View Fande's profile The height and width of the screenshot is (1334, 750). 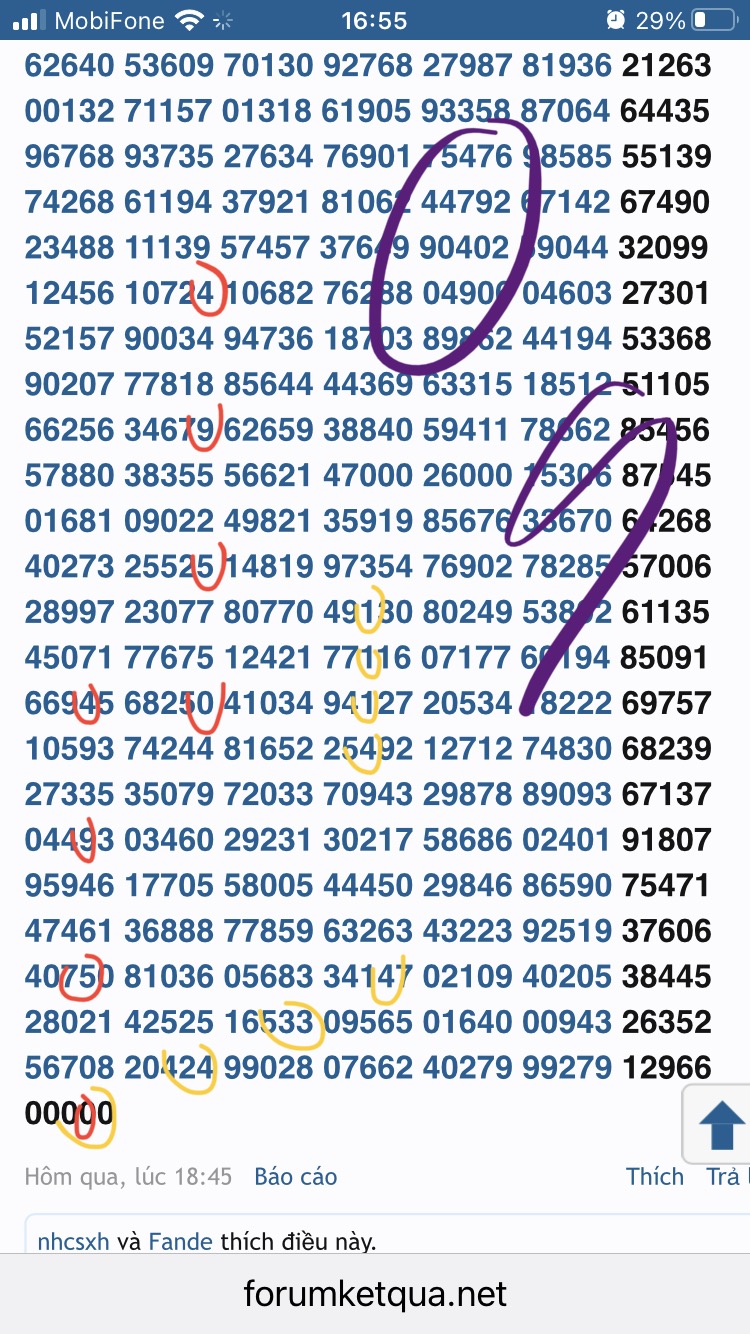180,1243
